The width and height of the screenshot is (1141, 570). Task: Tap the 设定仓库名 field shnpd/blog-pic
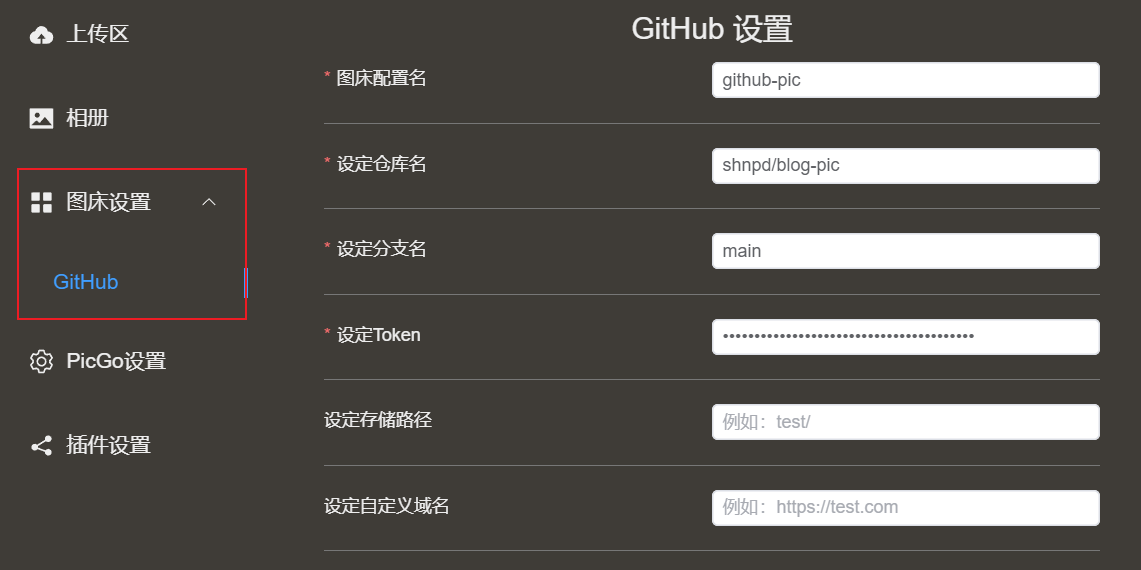pyautogui.click(x=905, y=166)
